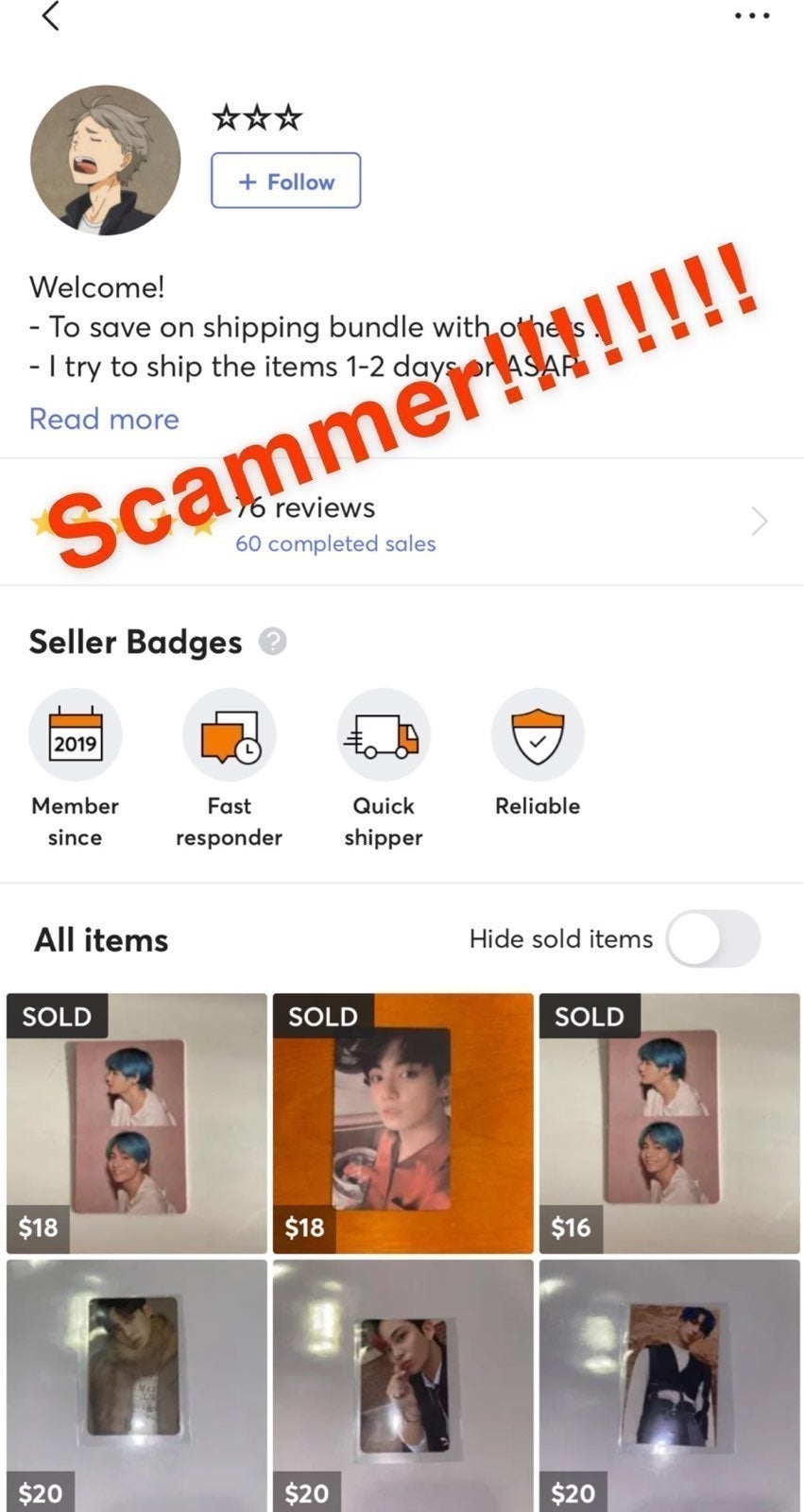Open the 76 reviews row
This screenshot has width=804, height=1512.
click(402, 523)
